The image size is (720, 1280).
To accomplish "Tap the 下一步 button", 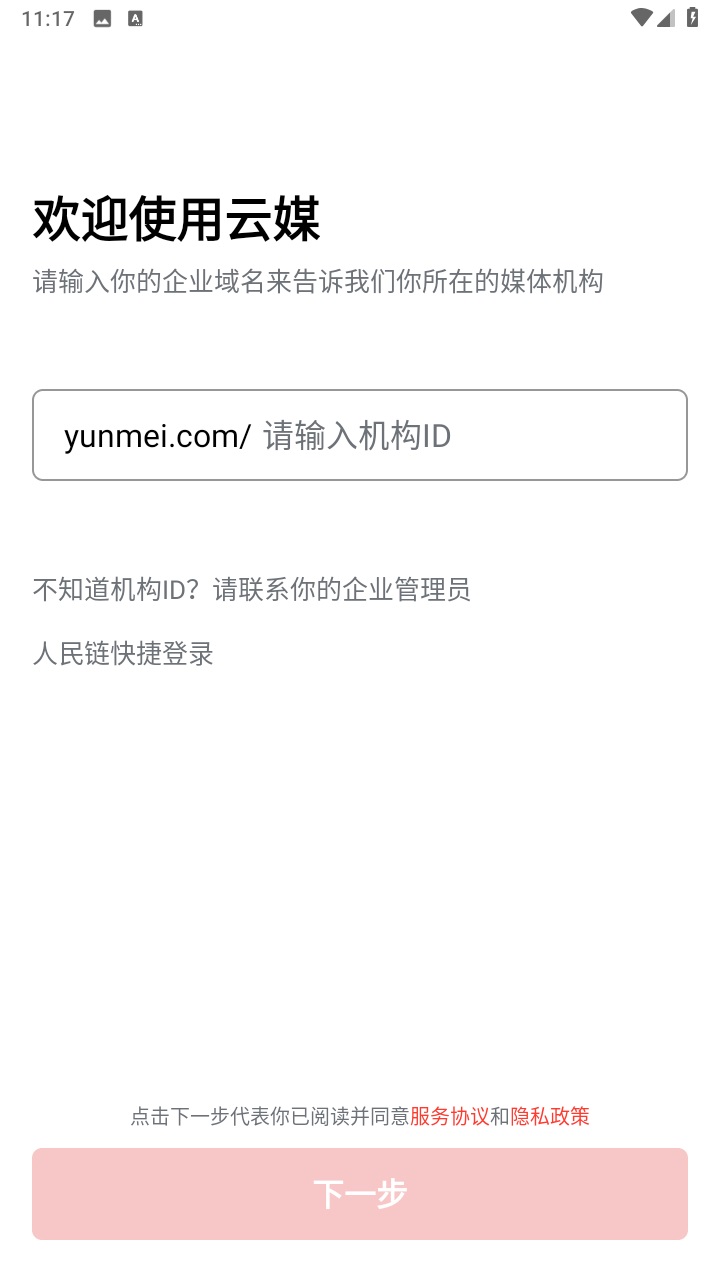I will pyautogui.click(x=360, y=1194).
